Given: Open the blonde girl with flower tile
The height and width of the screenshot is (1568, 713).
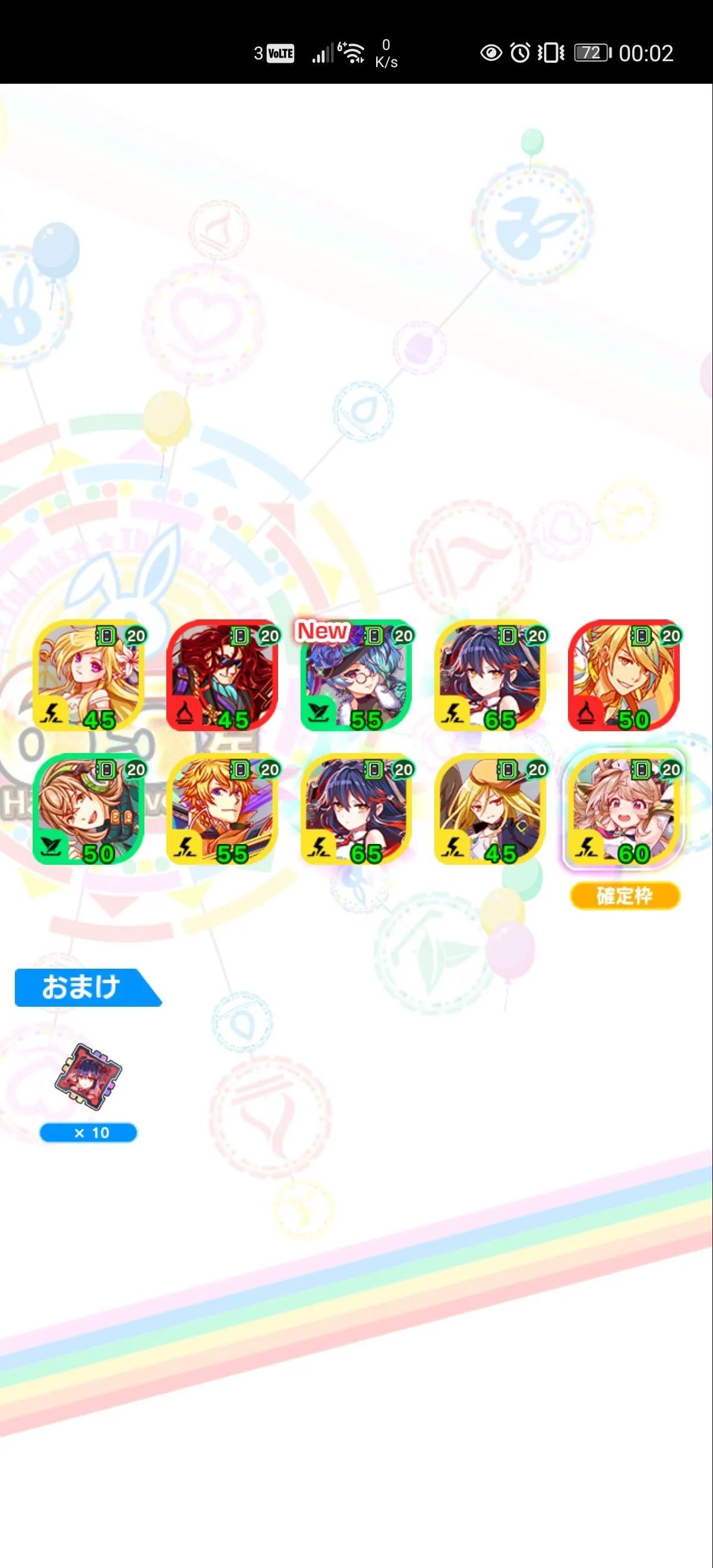Looking at the screenshot, I should (89, 676).
